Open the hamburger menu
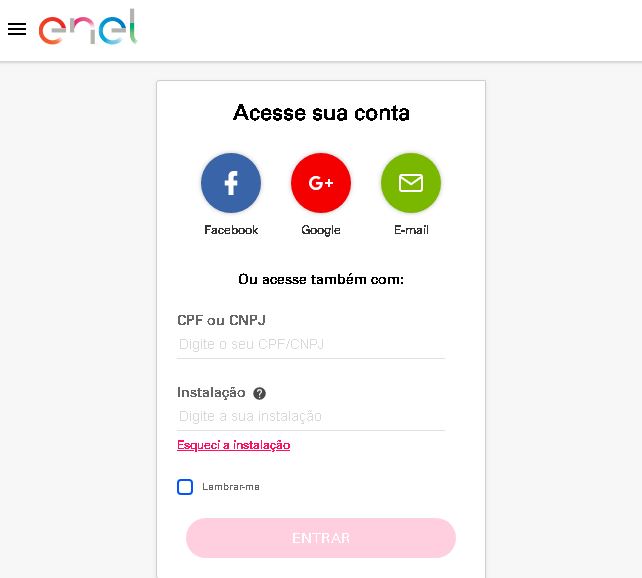The width and height of the screenshot is (642, 578). (16, 29)
